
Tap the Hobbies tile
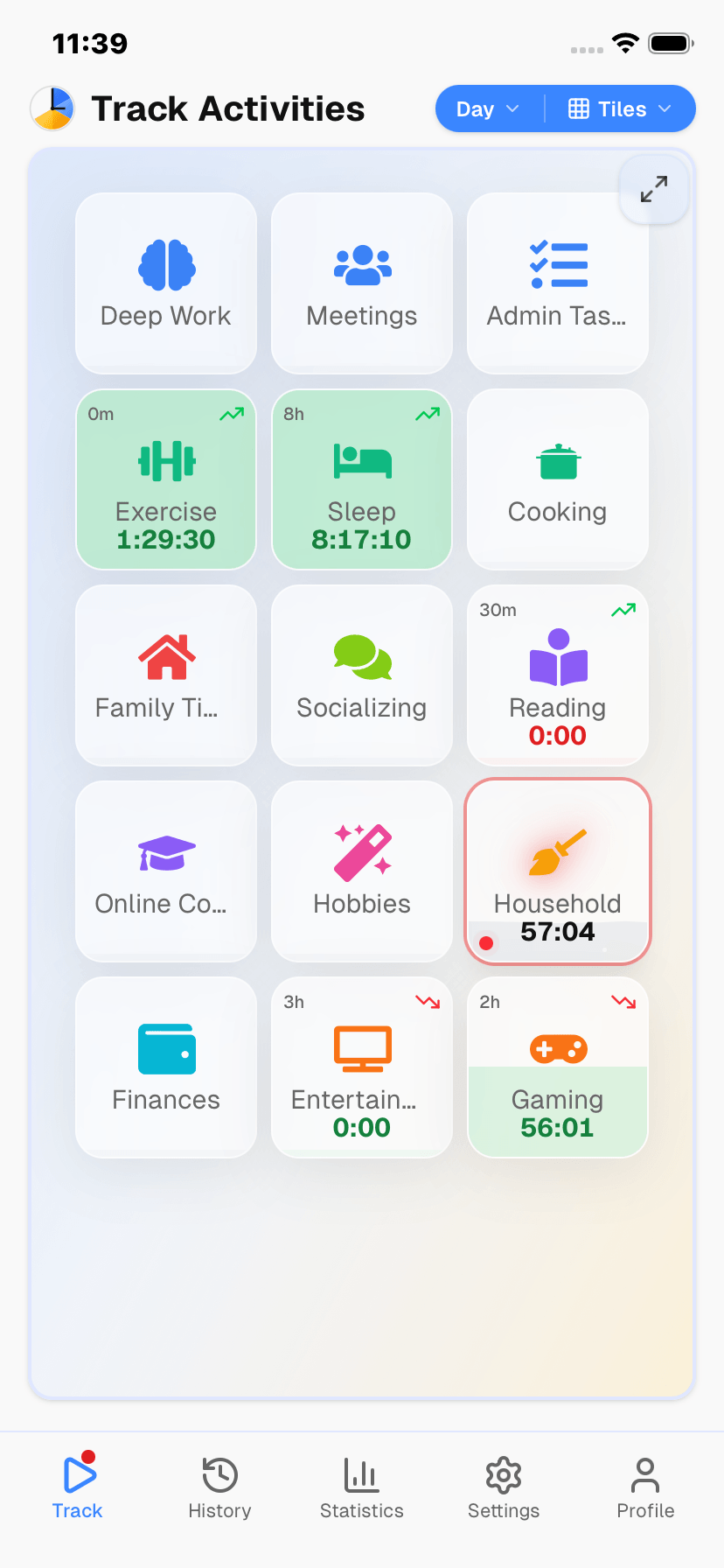362,871
